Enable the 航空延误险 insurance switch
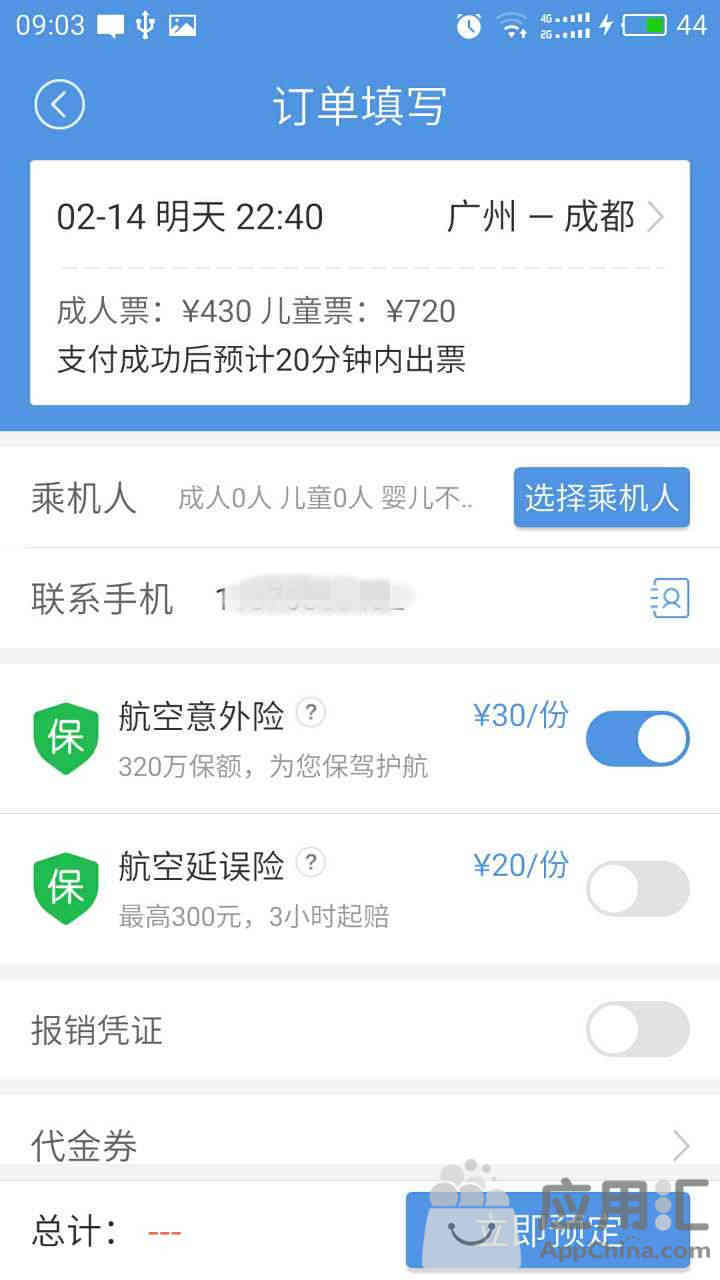The height and width of the screenshot is (1280, 720). click(x=637, y=889)
